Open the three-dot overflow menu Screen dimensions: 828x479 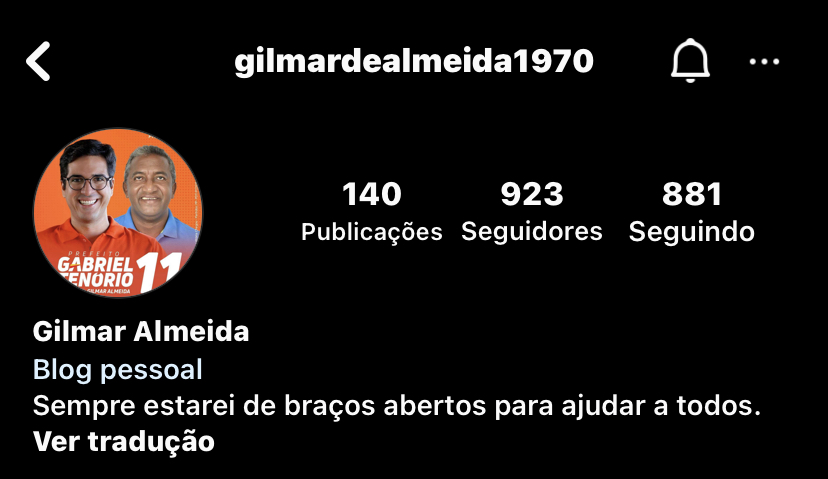[764, 62]
